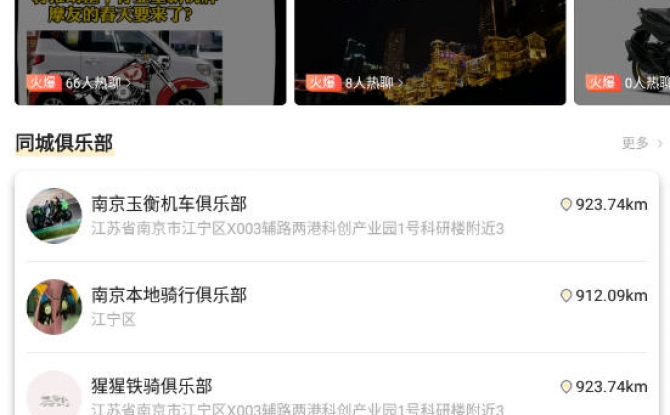Screen dimensions: 670x415
Task: Tap 更多 to see more local clubs
Action: tap(641, 143)
